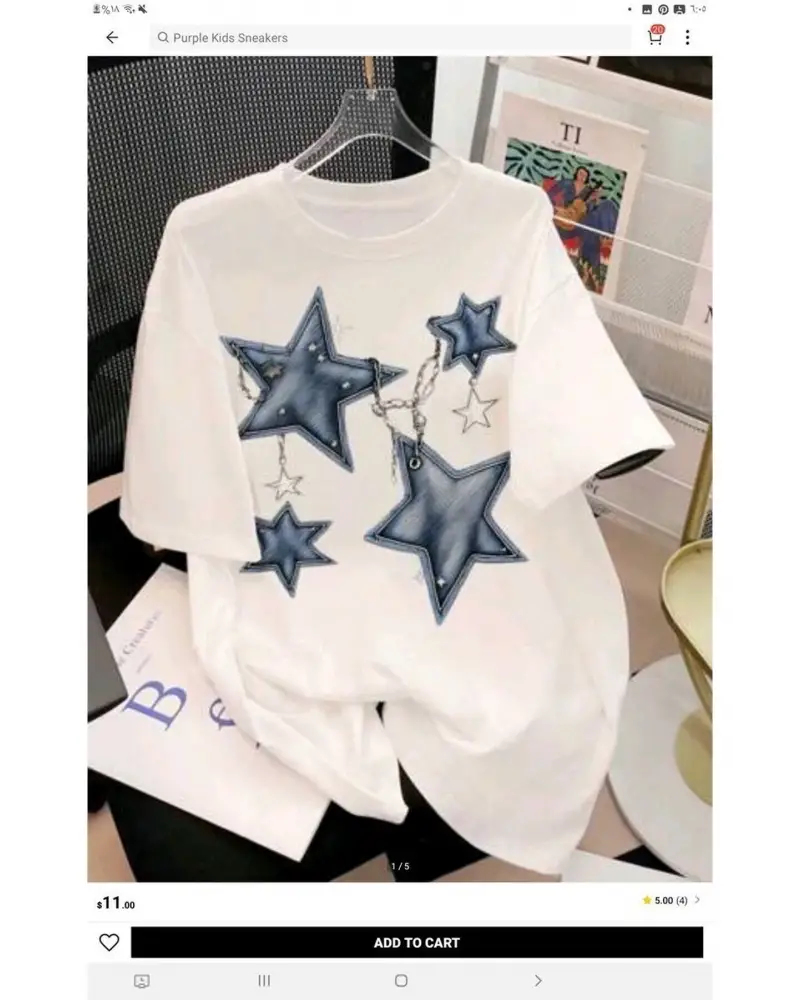Open the three-dot overflow menu
This screenshot has height=1000, width=800.
click(687, 38)
